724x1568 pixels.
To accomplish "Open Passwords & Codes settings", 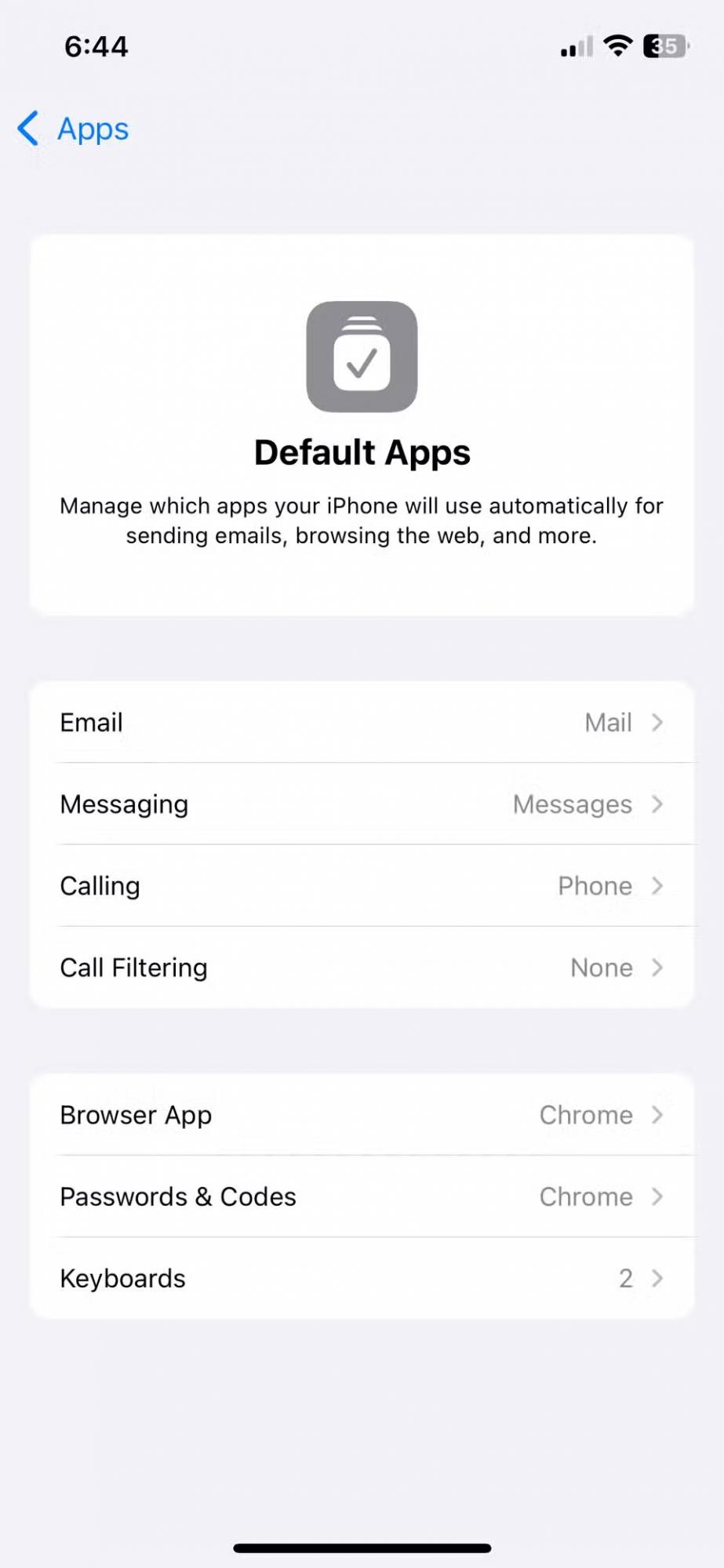I will [x=362, y=1196].
